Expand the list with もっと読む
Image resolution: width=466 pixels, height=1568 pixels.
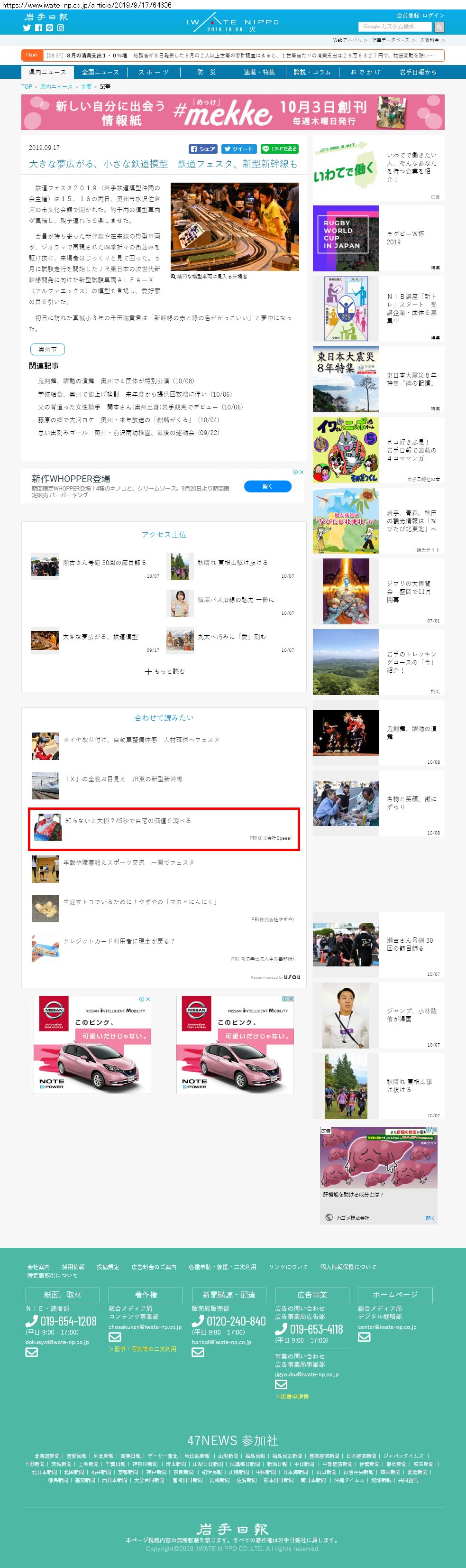coord(164,671)
